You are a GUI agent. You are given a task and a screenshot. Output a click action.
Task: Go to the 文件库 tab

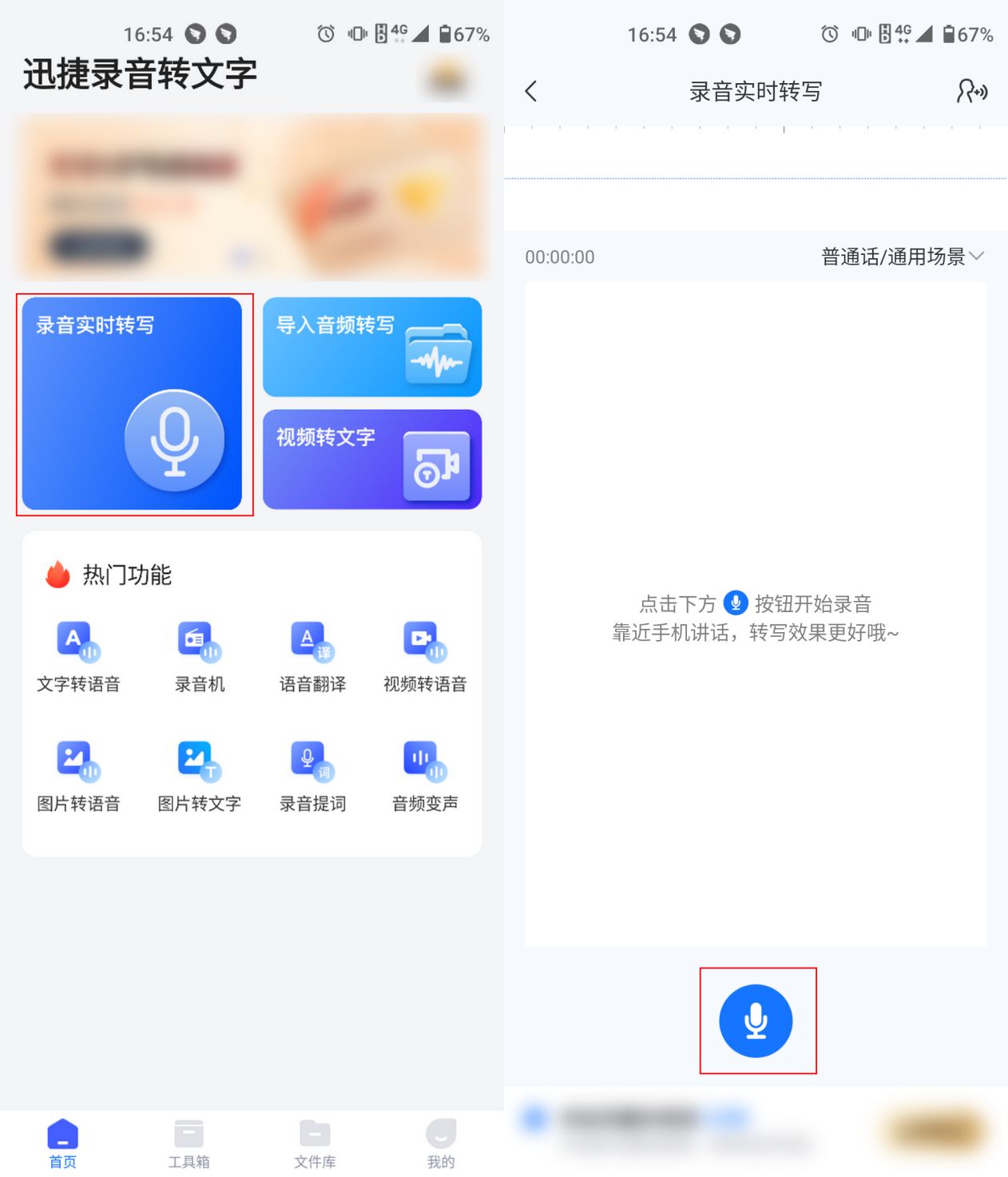pos(315,1143)
